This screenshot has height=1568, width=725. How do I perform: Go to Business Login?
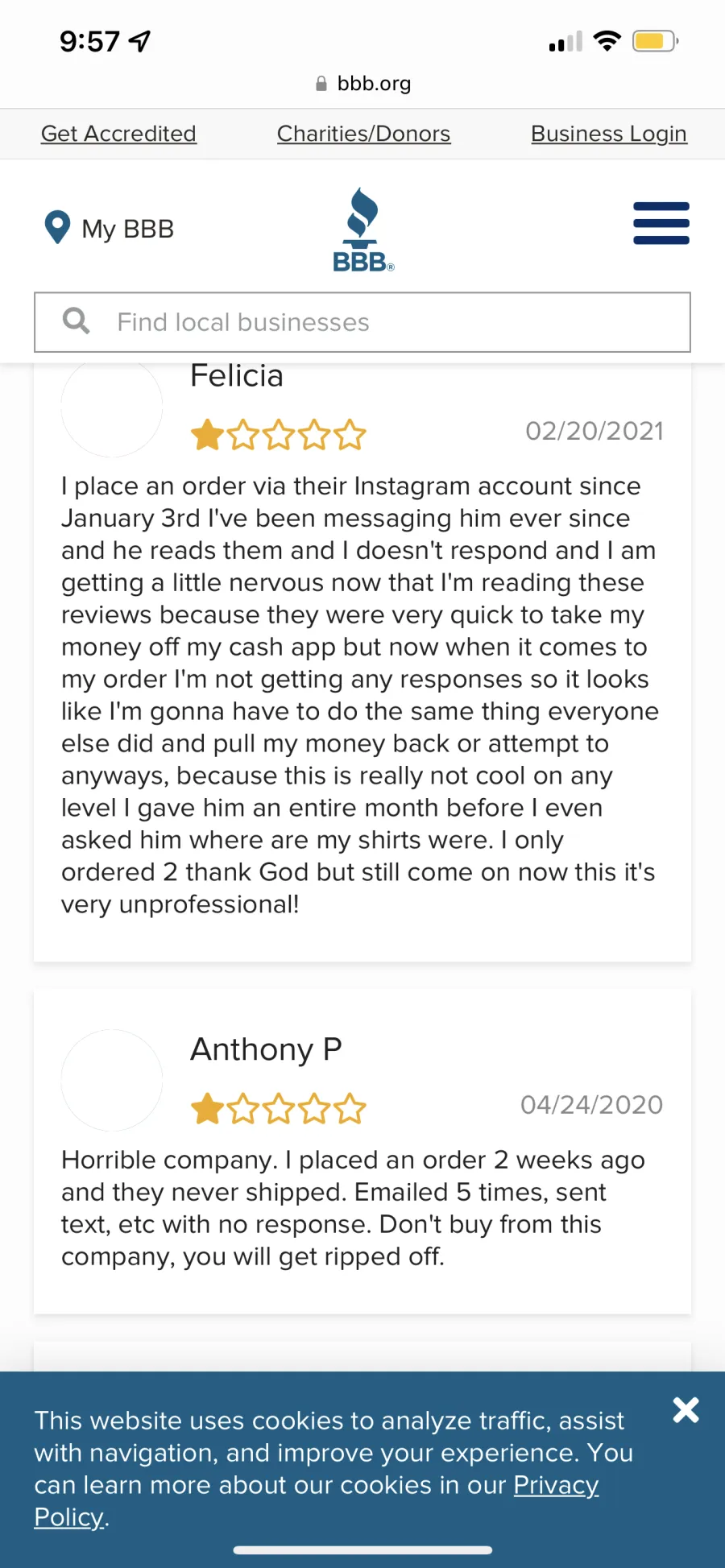point(608,134)
